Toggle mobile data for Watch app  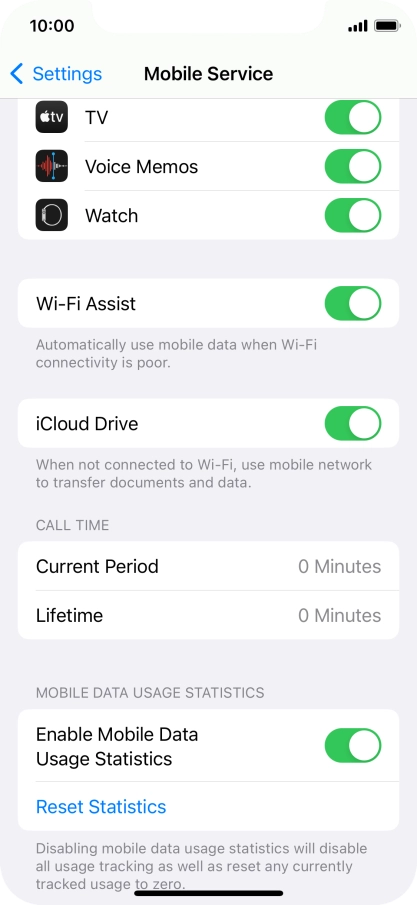[x=353, y=215]
